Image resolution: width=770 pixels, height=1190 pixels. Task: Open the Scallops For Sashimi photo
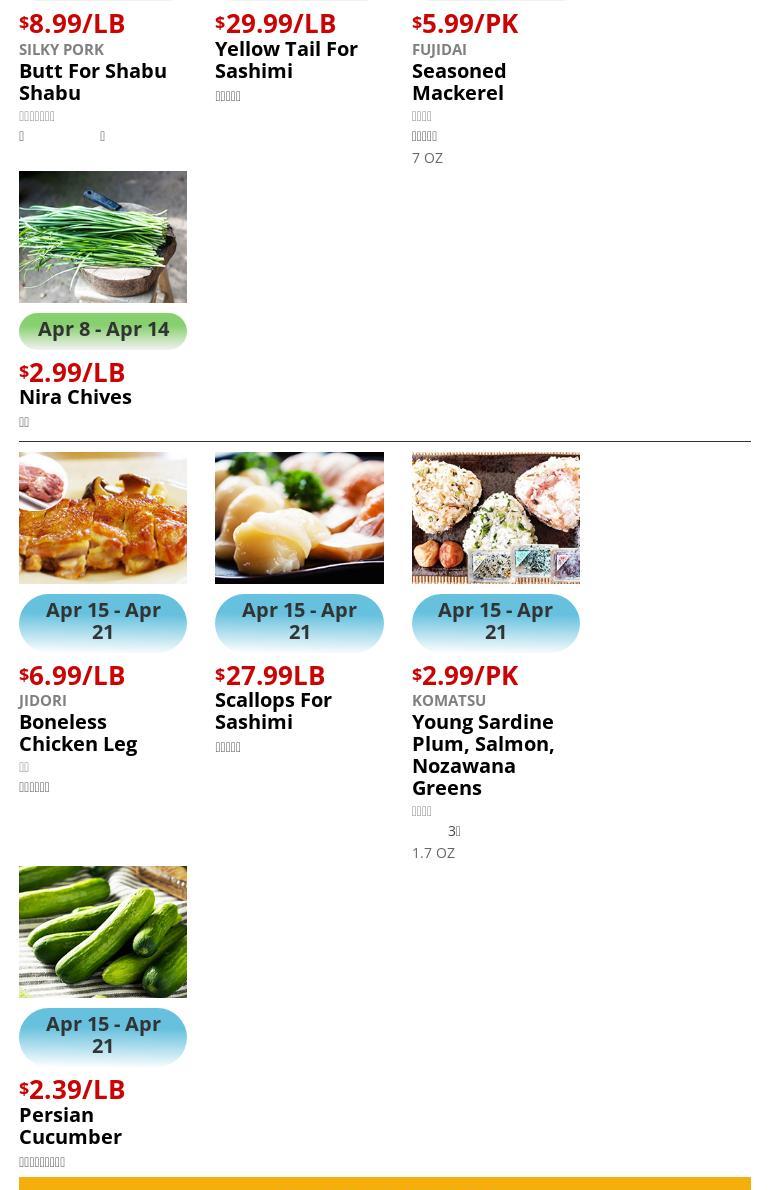pos(299,518)
